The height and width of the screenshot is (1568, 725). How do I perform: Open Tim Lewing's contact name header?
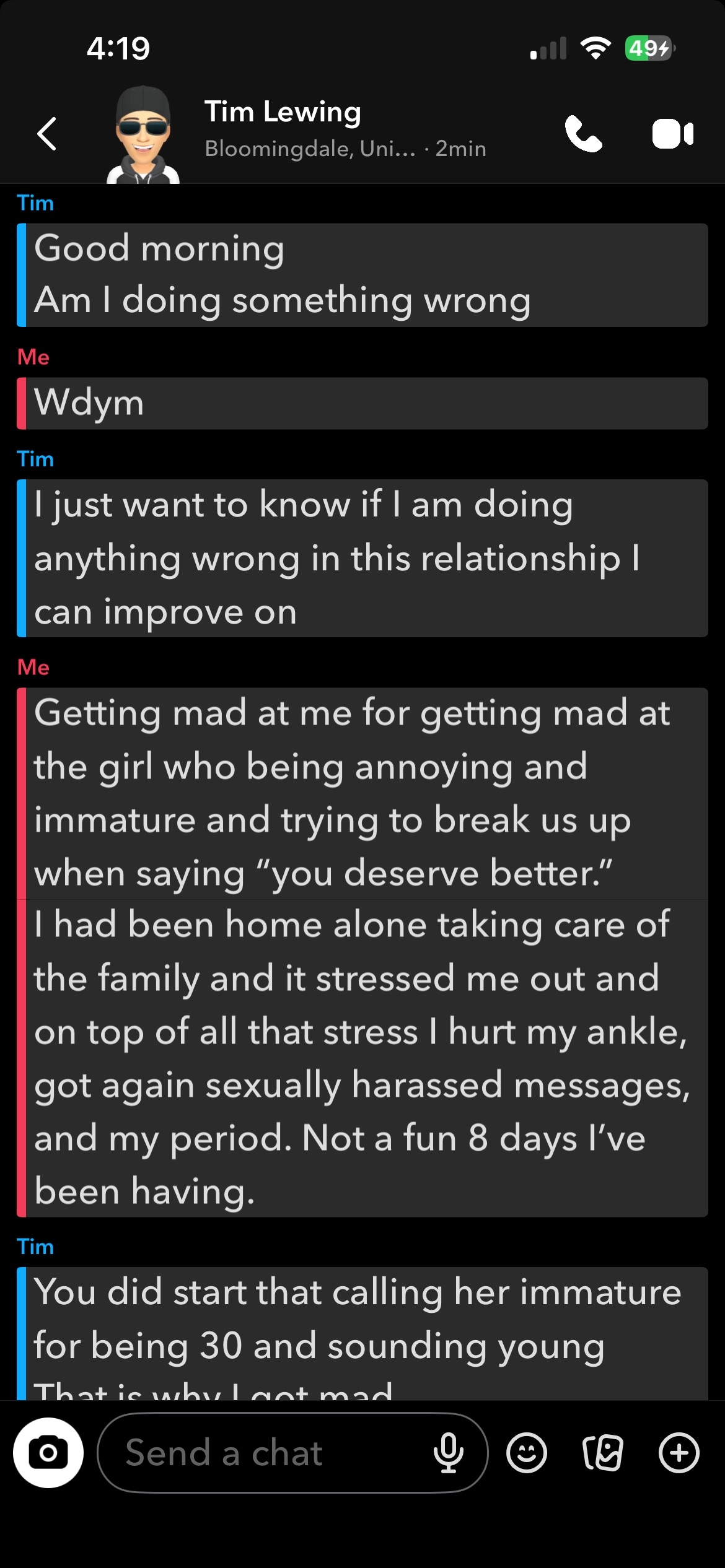tap(283, 113)
